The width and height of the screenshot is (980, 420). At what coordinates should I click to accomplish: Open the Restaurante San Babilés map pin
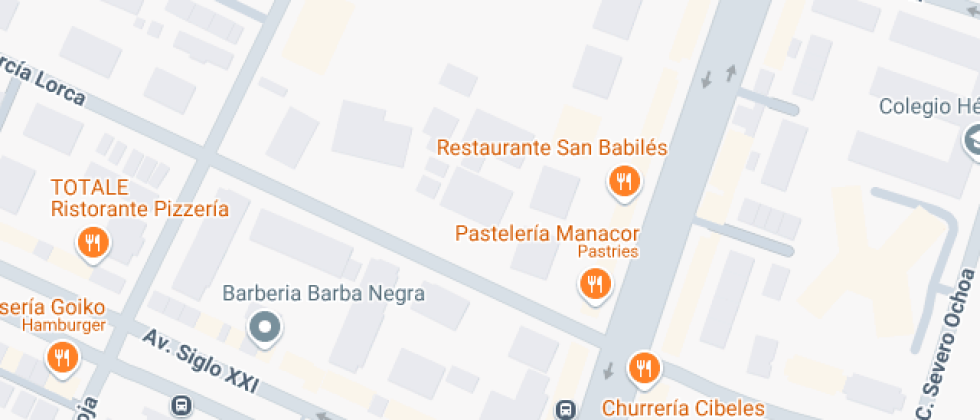tap(624, 182)
